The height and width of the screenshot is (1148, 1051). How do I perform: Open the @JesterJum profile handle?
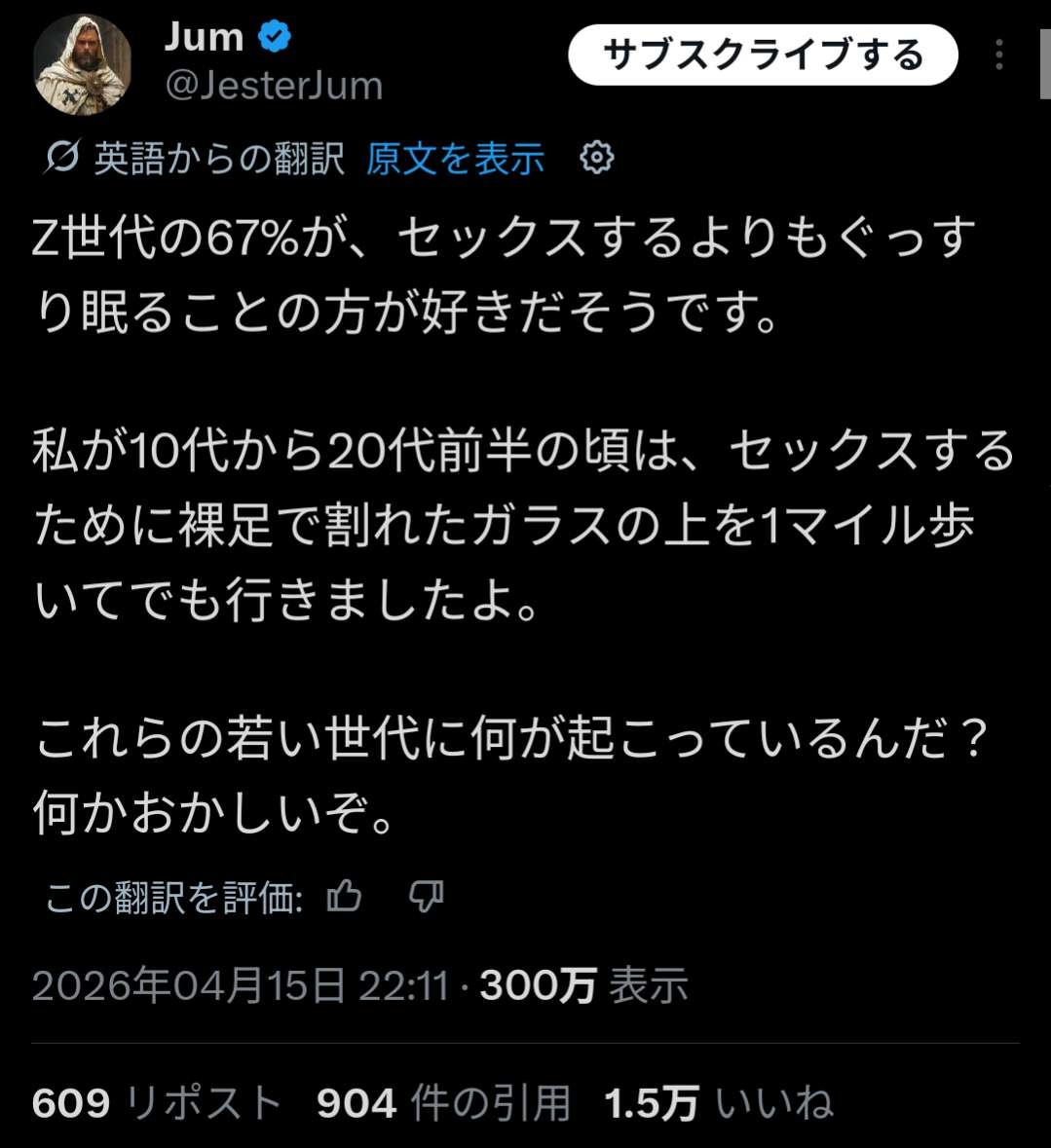(x=274, y=87)
